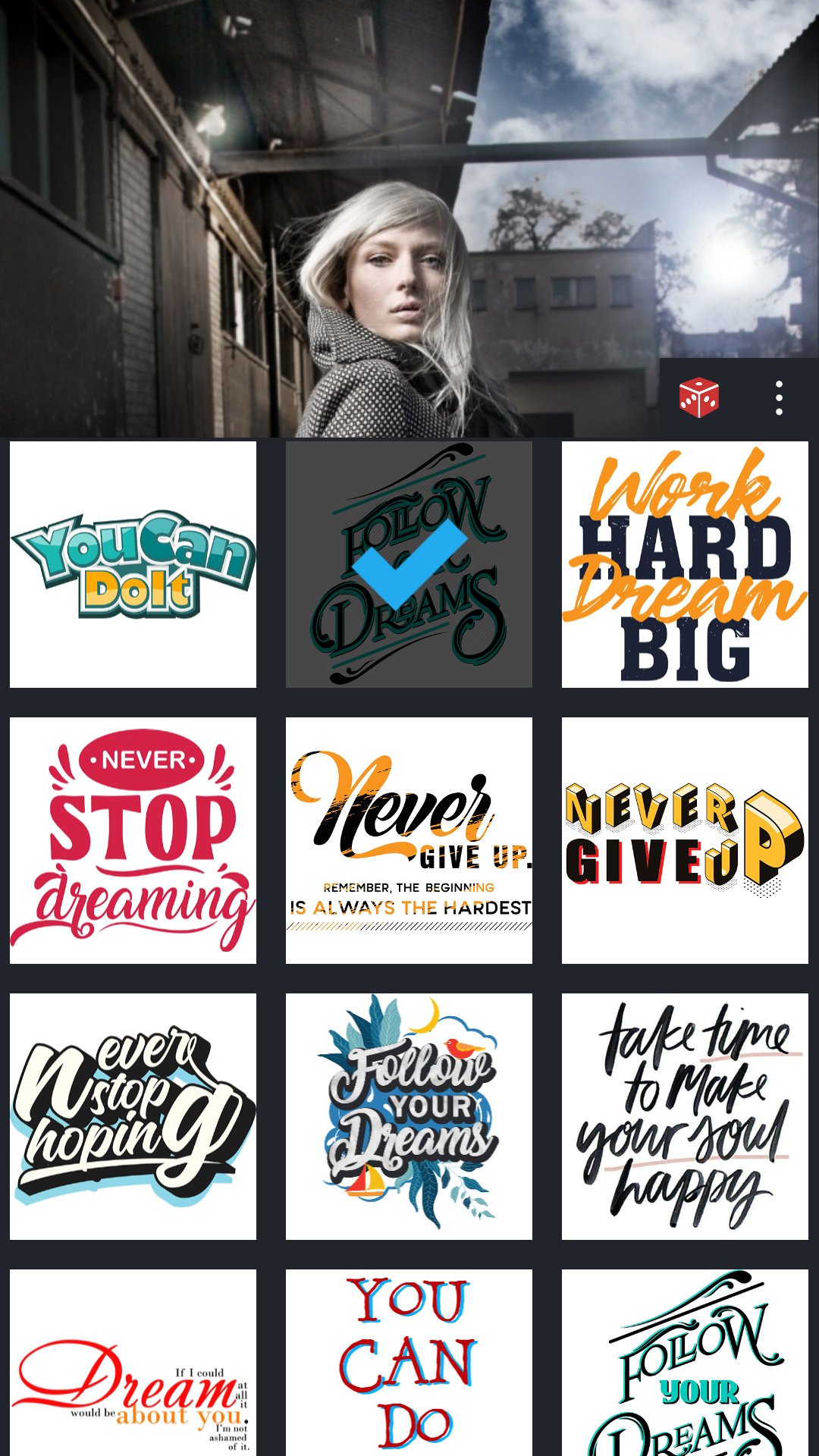Open the three-dot overflow menu
Screen dimensions: 819x1456
click(779, 397)
